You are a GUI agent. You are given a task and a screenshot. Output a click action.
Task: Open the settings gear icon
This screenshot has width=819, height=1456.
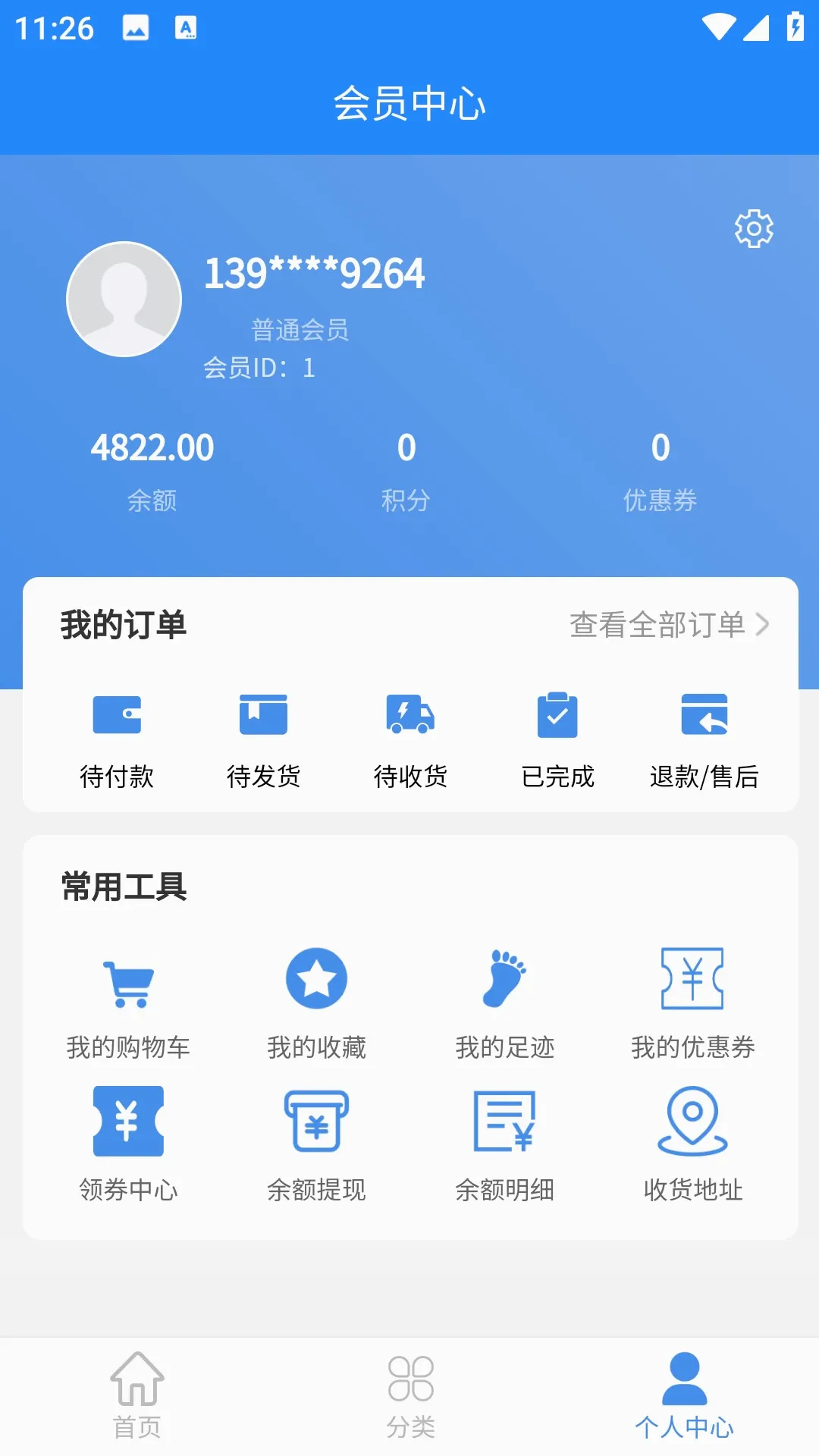(x=754, y=228)
